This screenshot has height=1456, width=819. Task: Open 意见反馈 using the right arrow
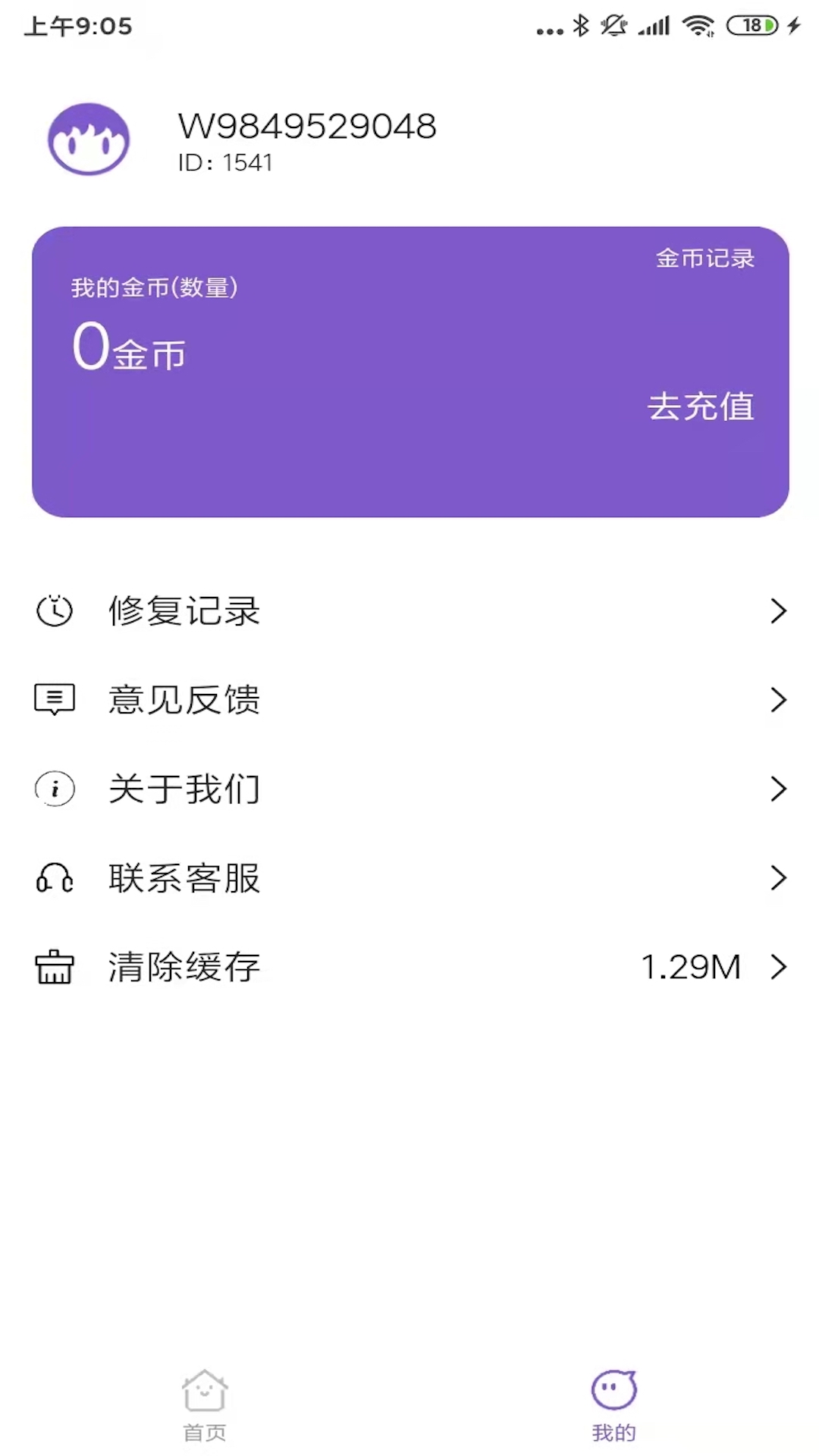pyautogui.click(x=778, y=699)
